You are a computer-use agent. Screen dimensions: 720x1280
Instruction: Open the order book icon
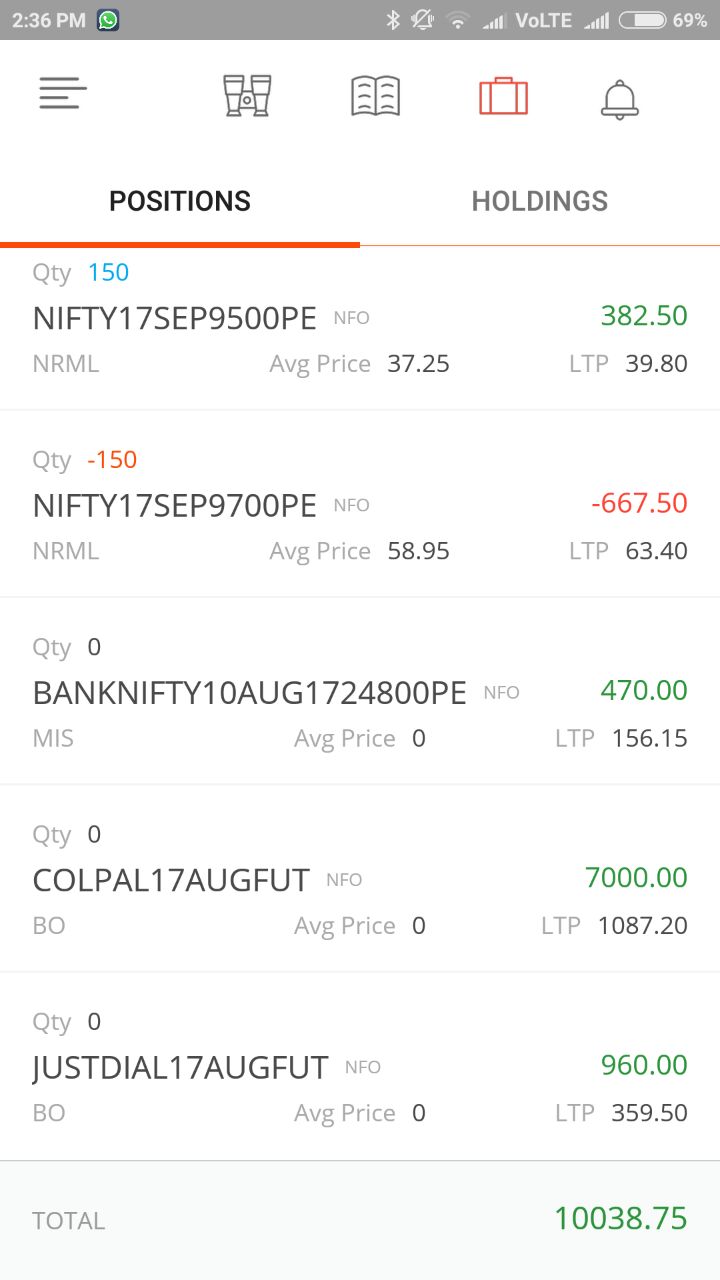376,96
